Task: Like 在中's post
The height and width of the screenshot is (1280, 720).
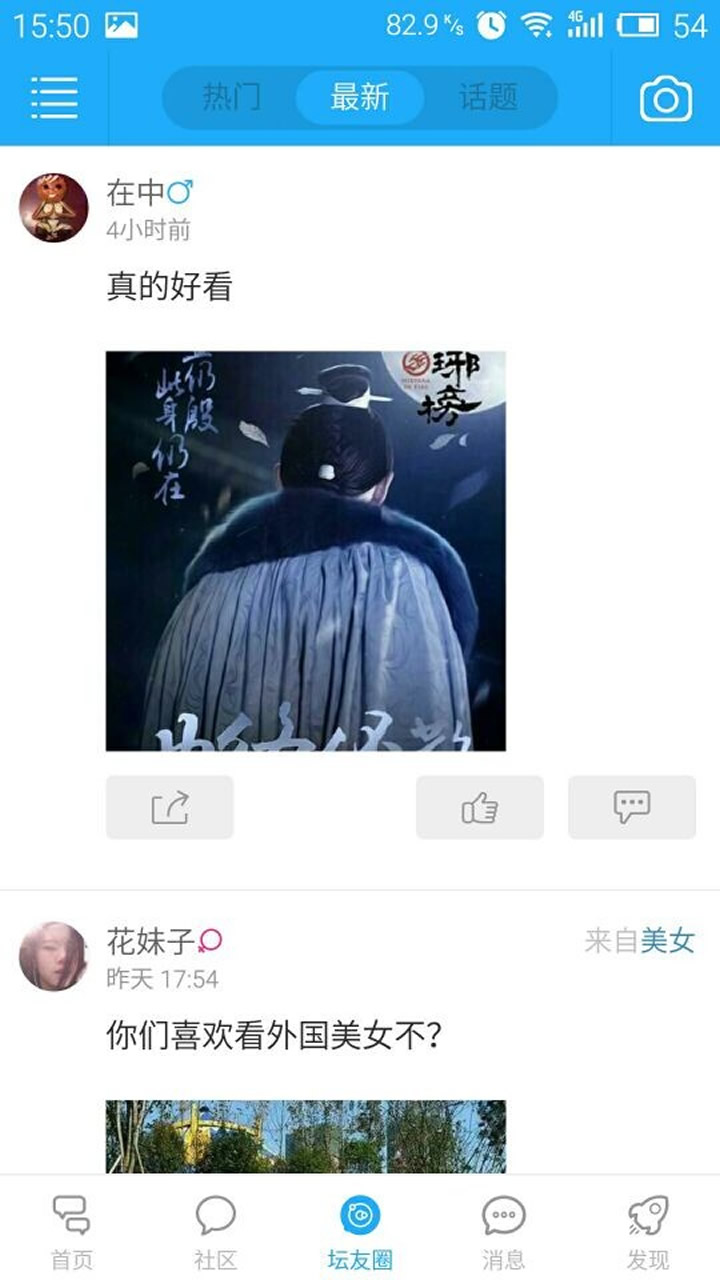Action: (480, 807)
